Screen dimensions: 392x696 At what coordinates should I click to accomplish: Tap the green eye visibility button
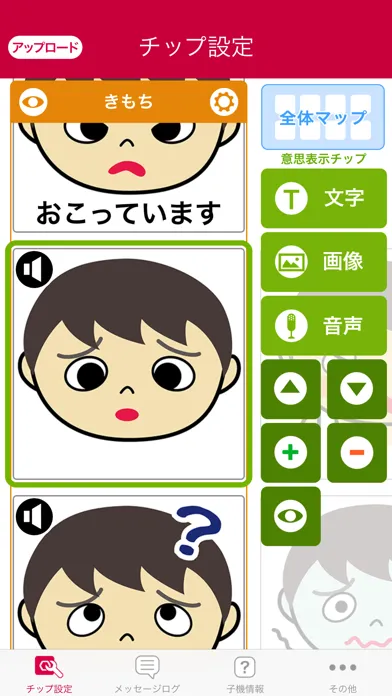pyautogui.click(x=291, y=516)
